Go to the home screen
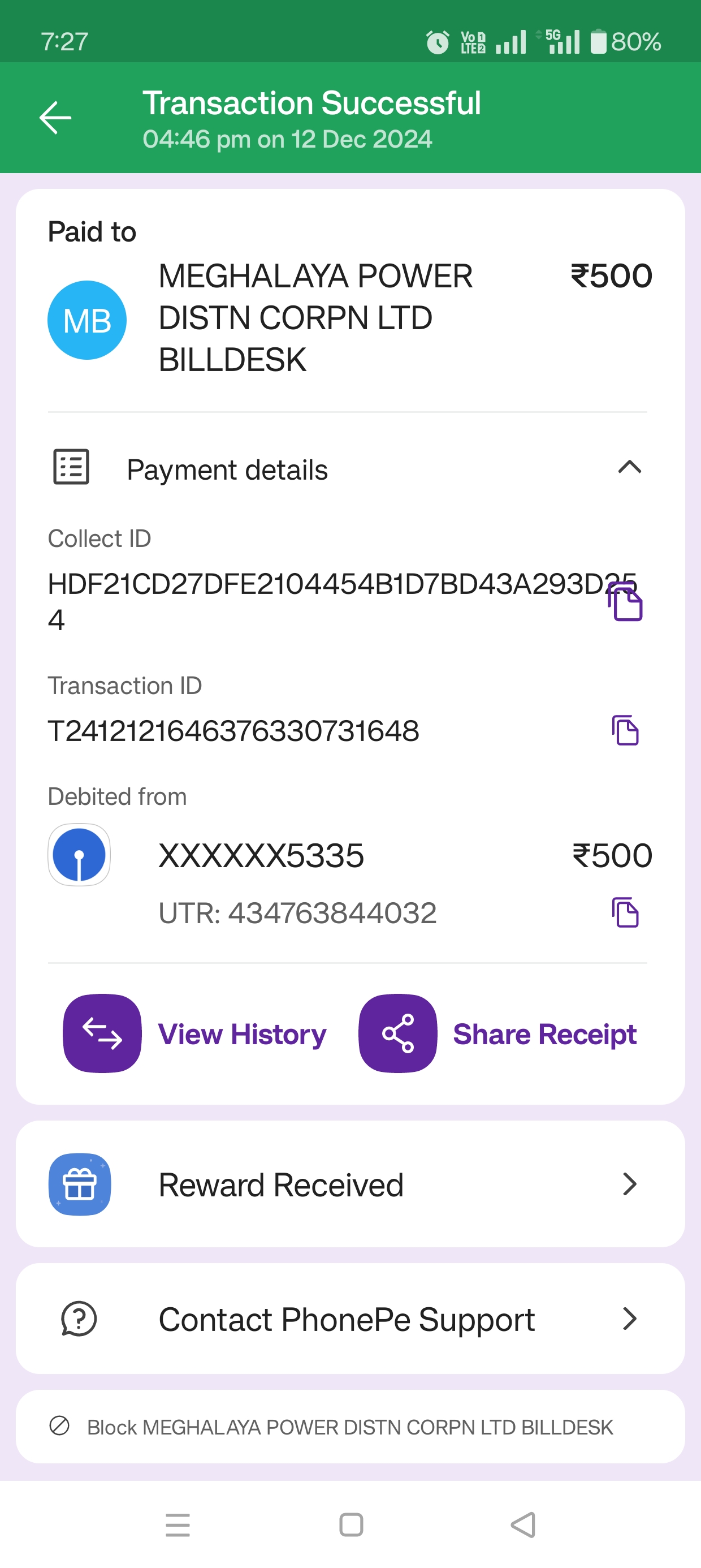Image resolution: width=701 pixels, height=1568 pixels. [351, 1525]
